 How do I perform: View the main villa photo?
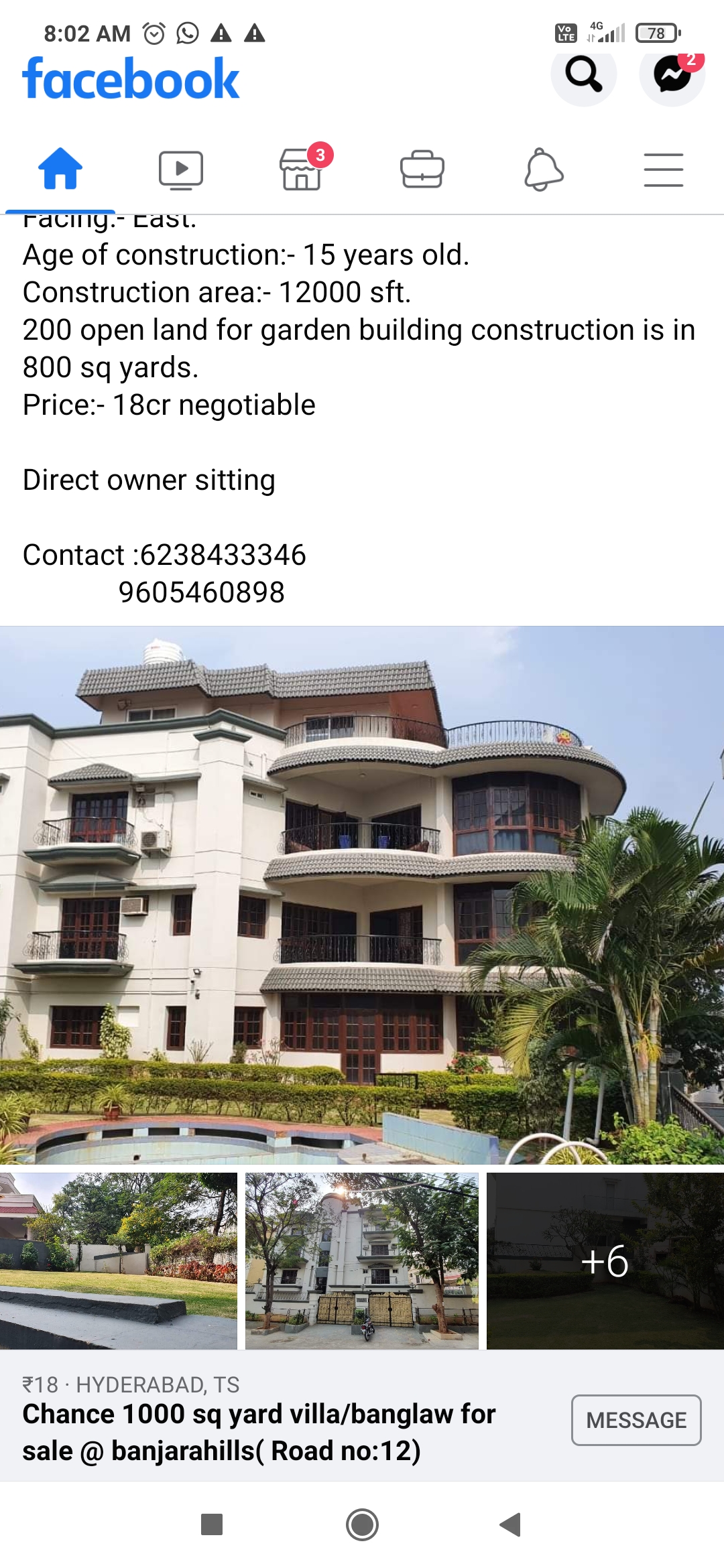click(x=362, y=895)
